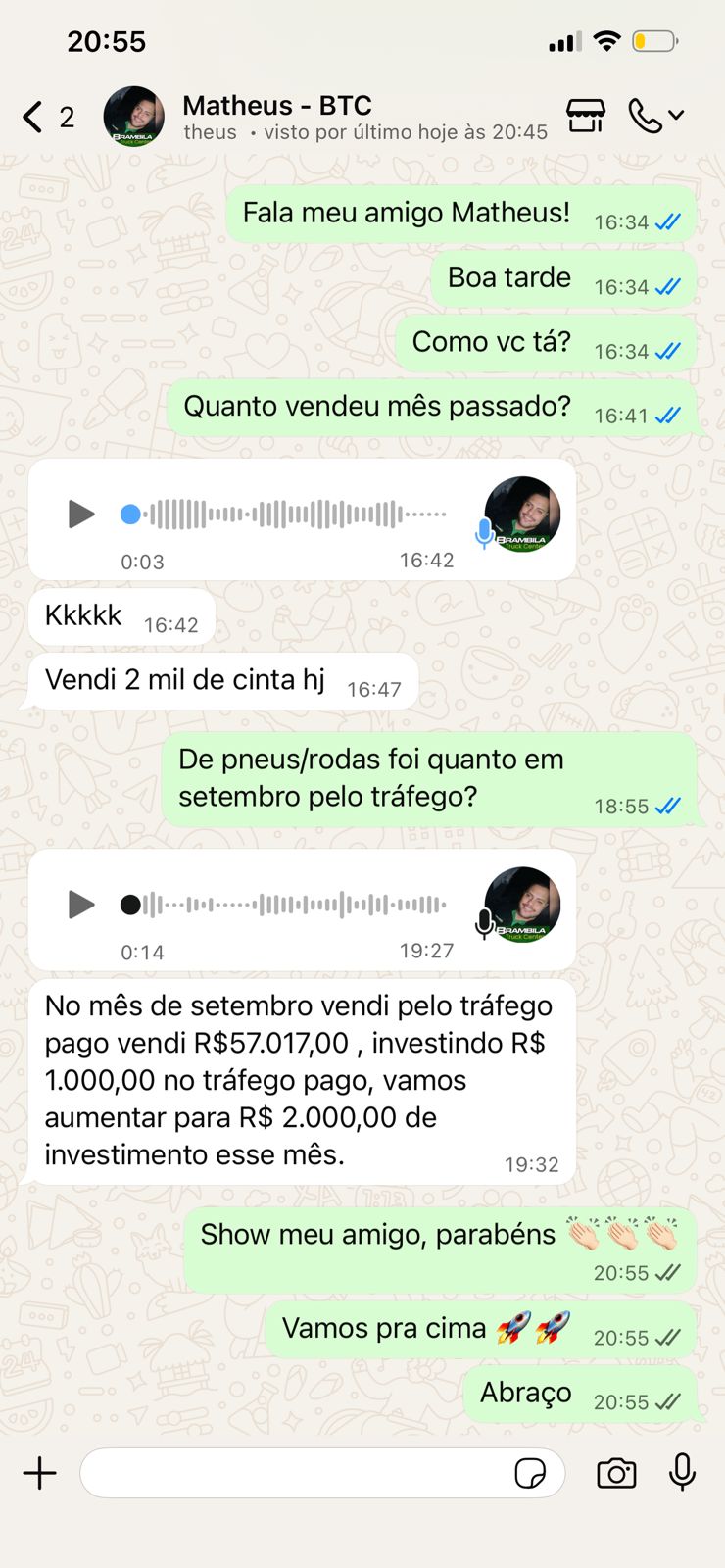Tap the camera icon to take a photo

[615, 1473]
